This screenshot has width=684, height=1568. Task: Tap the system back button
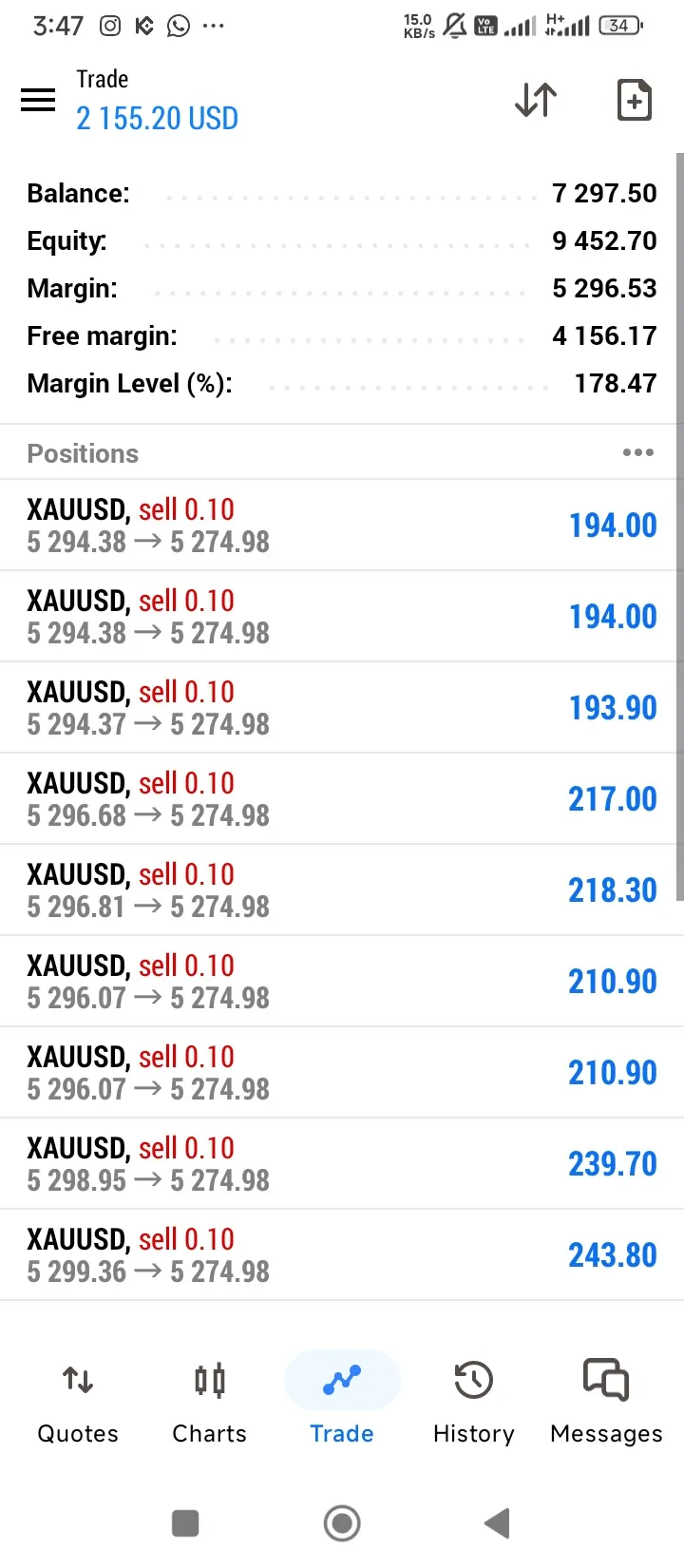point(498,1522)
